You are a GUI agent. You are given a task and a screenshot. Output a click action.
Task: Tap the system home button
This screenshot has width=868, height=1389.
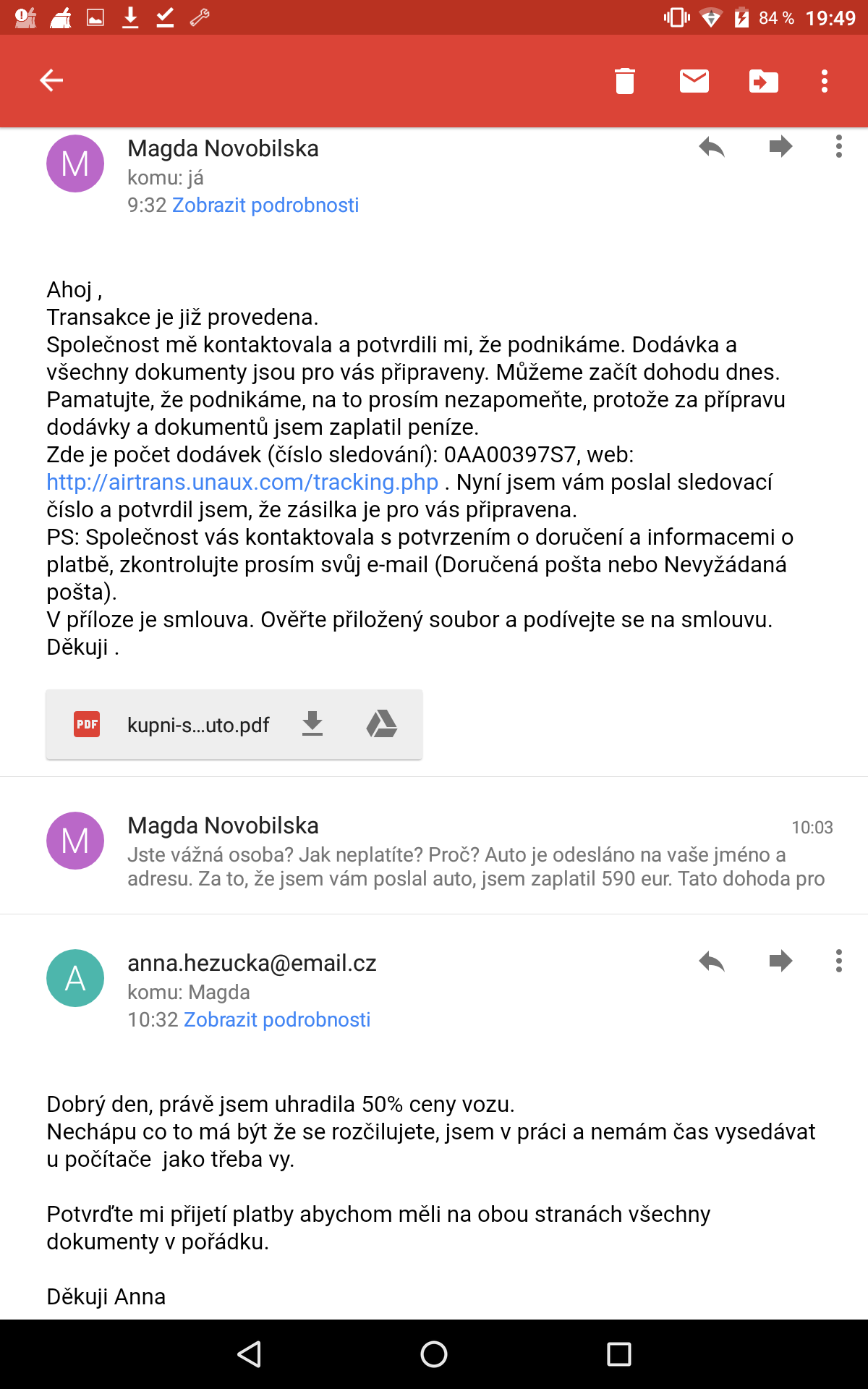(x=434, y=1354)
